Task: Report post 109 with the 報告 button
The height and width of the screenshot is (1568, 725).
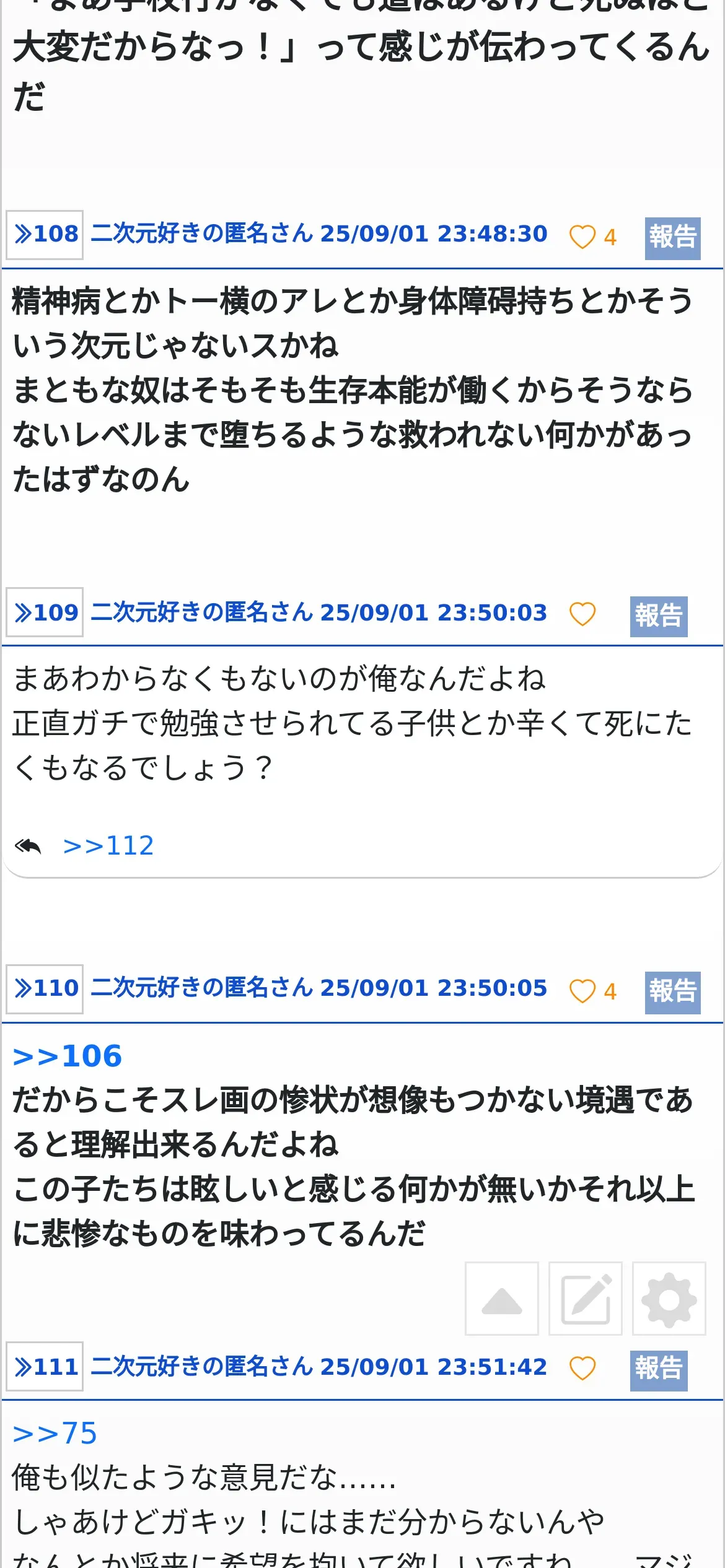Action: [659, 616]
